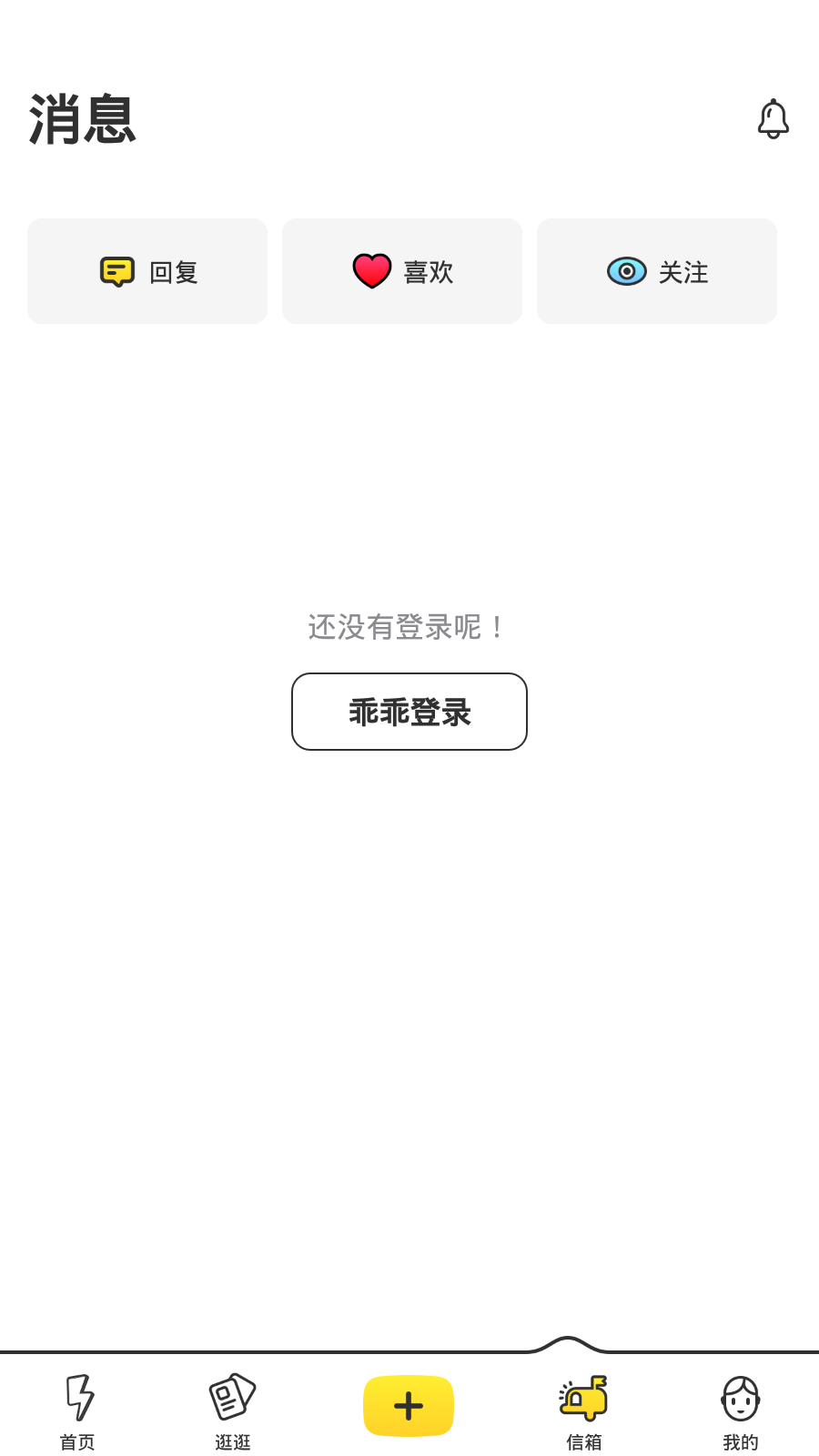
Task: Tap the yellow plus create button
Action: [409, 1406]
